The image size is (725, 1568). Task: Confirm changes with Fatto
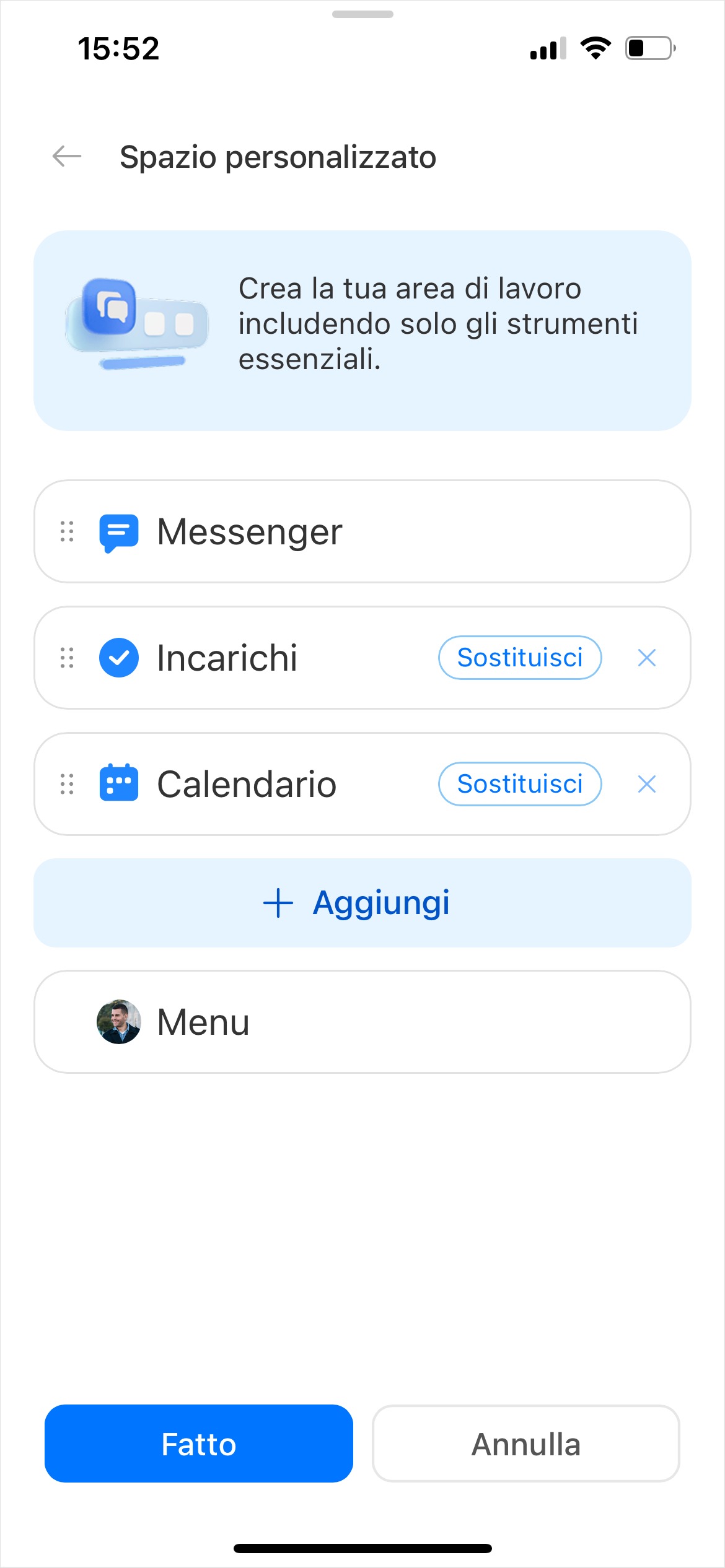pos(198,1444)
